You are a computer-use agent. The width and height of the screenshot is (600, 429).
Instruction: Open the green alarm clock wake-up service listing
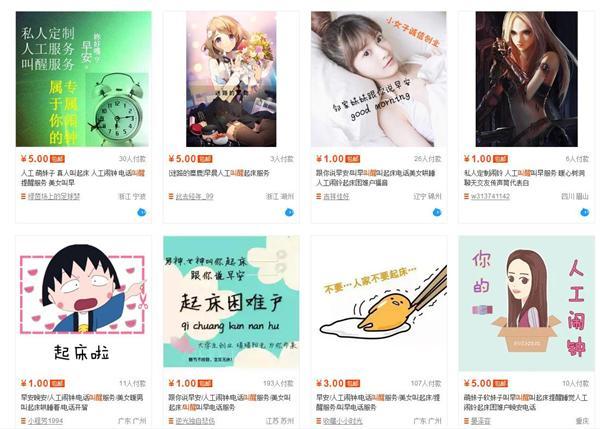83,79
